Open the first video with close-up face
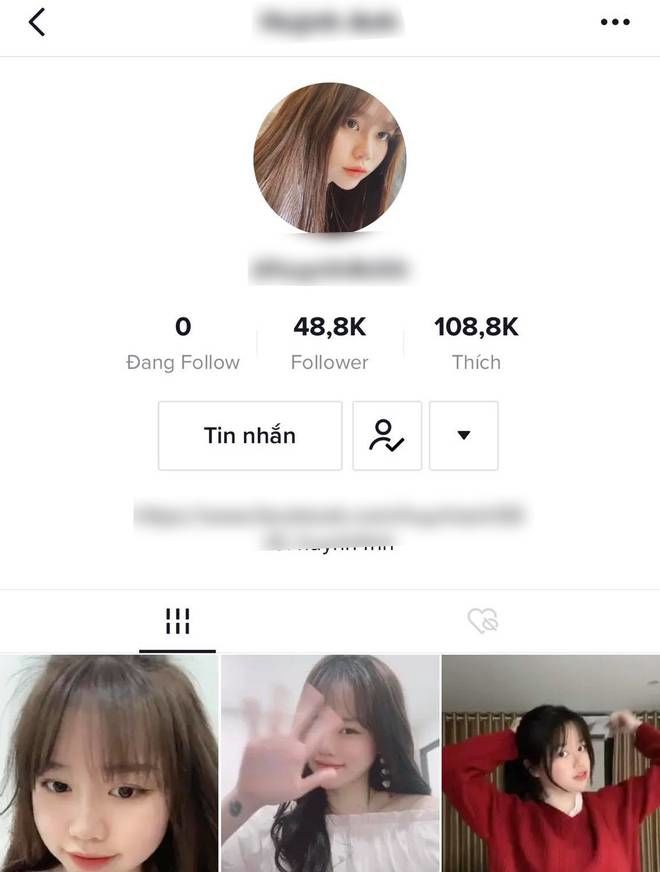Image resolution: width=660 pixels, height=872 pixels. 108,763
